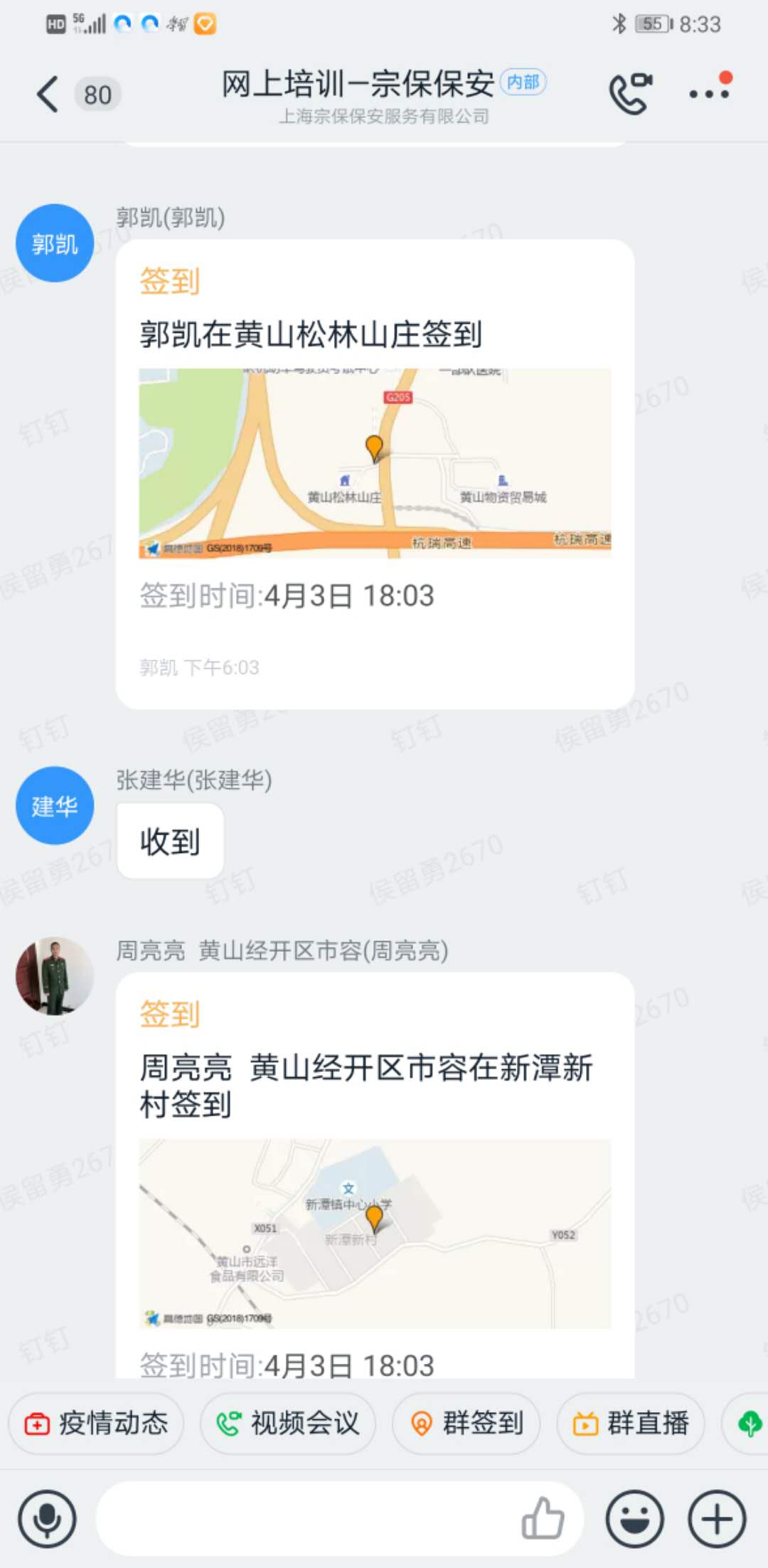Start a voice or video call

click(x=630, y=94)
